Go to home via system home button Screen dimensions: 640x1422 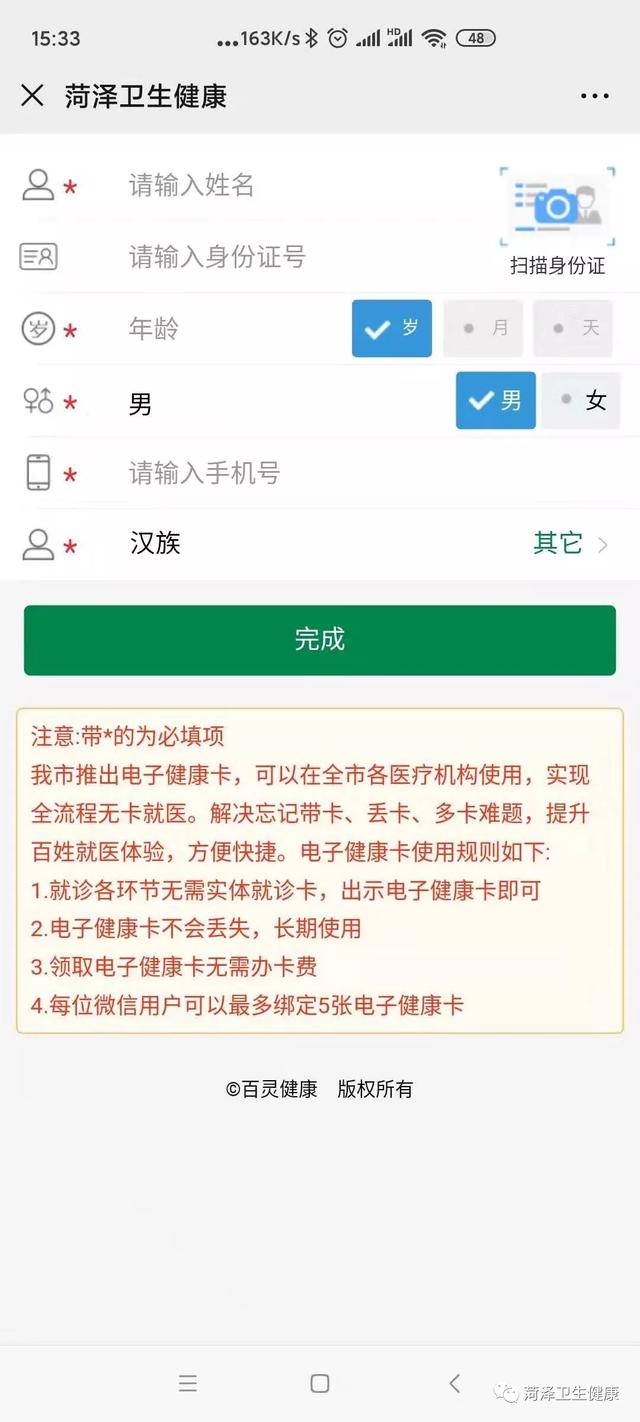[x=320, y=1383]
